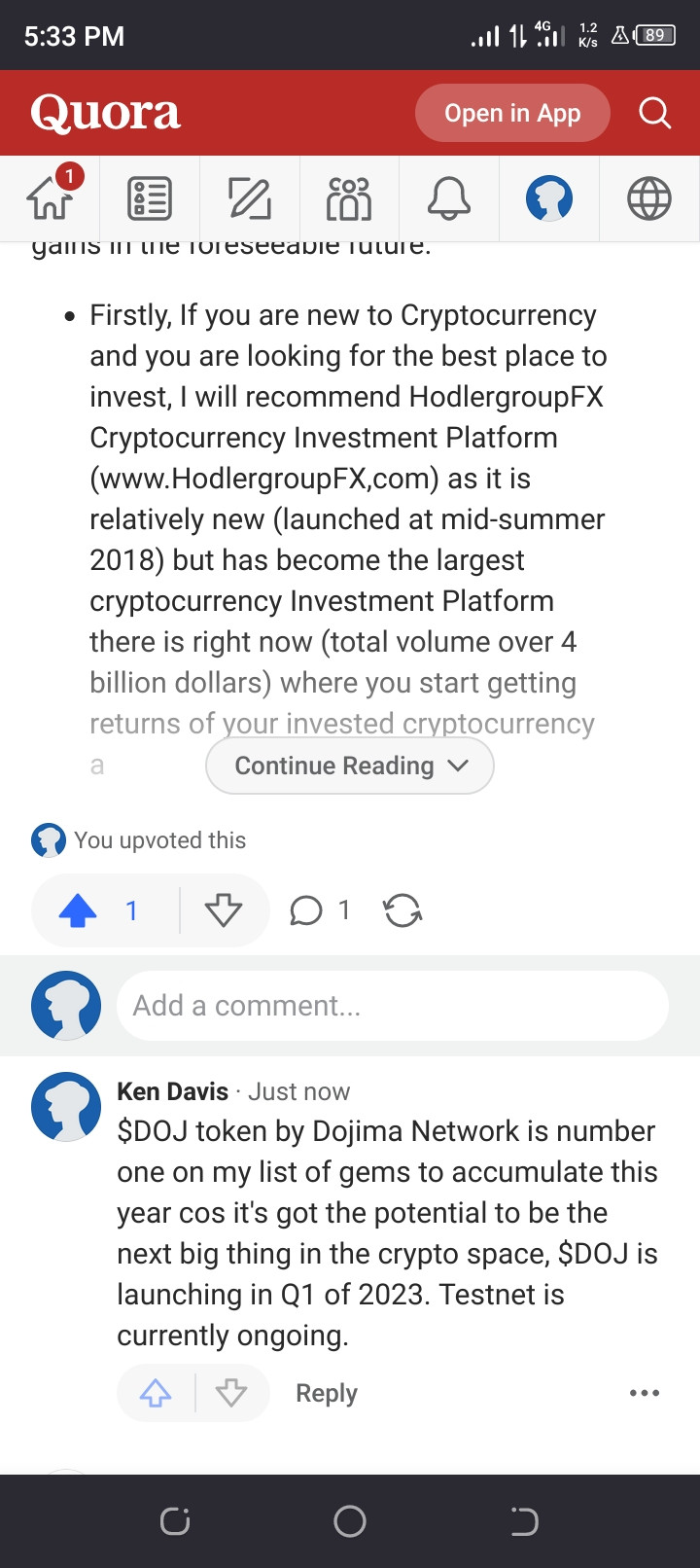The width and height of the screenshot is (700, 1568).
Task: Open your profile avatar tab
Action: coord(549,198)
